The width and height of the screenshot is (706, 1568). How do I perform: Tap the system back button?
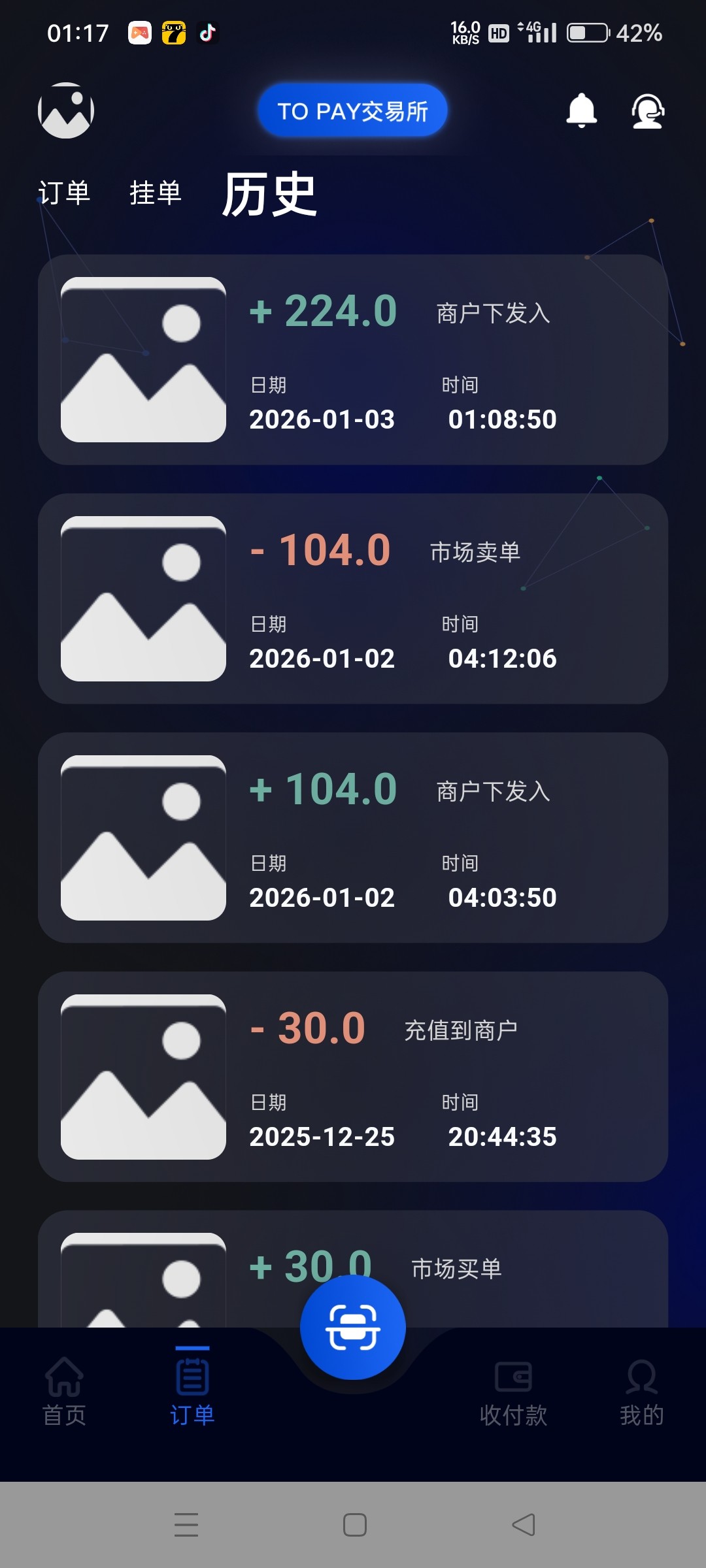point(523,1525)
